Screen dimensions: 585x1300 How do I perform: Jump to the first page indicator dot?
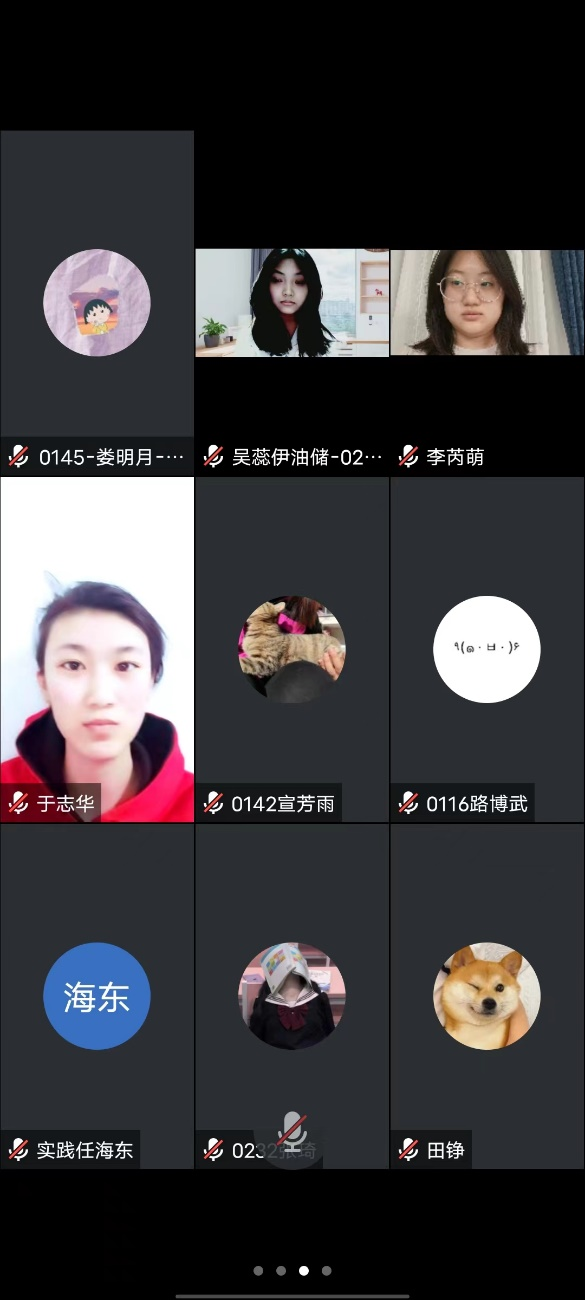click(x=258, y=1271)
